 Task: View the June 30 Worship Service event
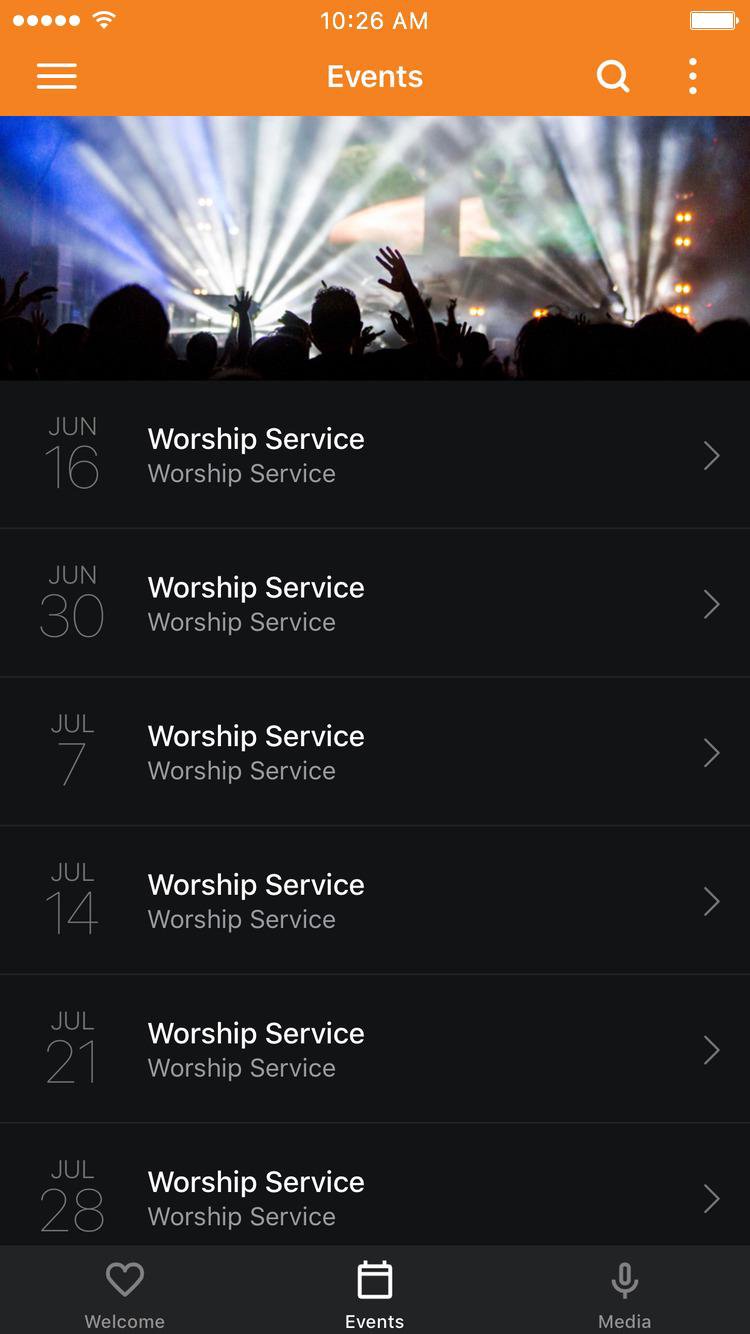point(375,603)
